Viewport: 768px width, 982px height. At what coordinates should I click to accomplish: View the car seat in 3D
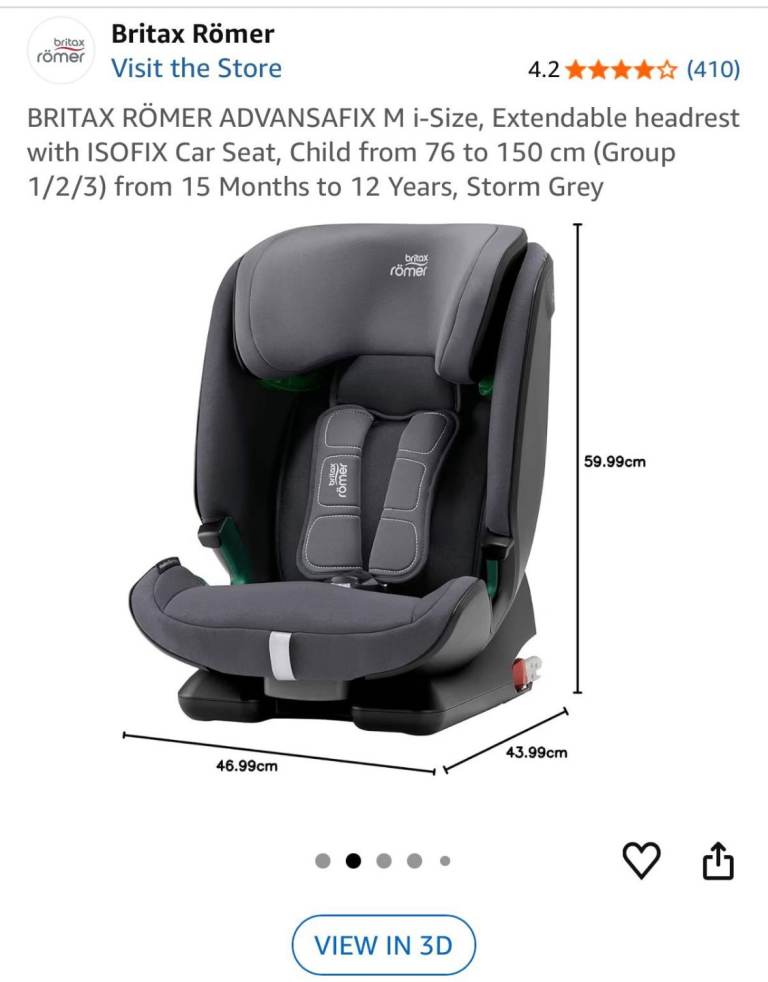click(383, 945)
